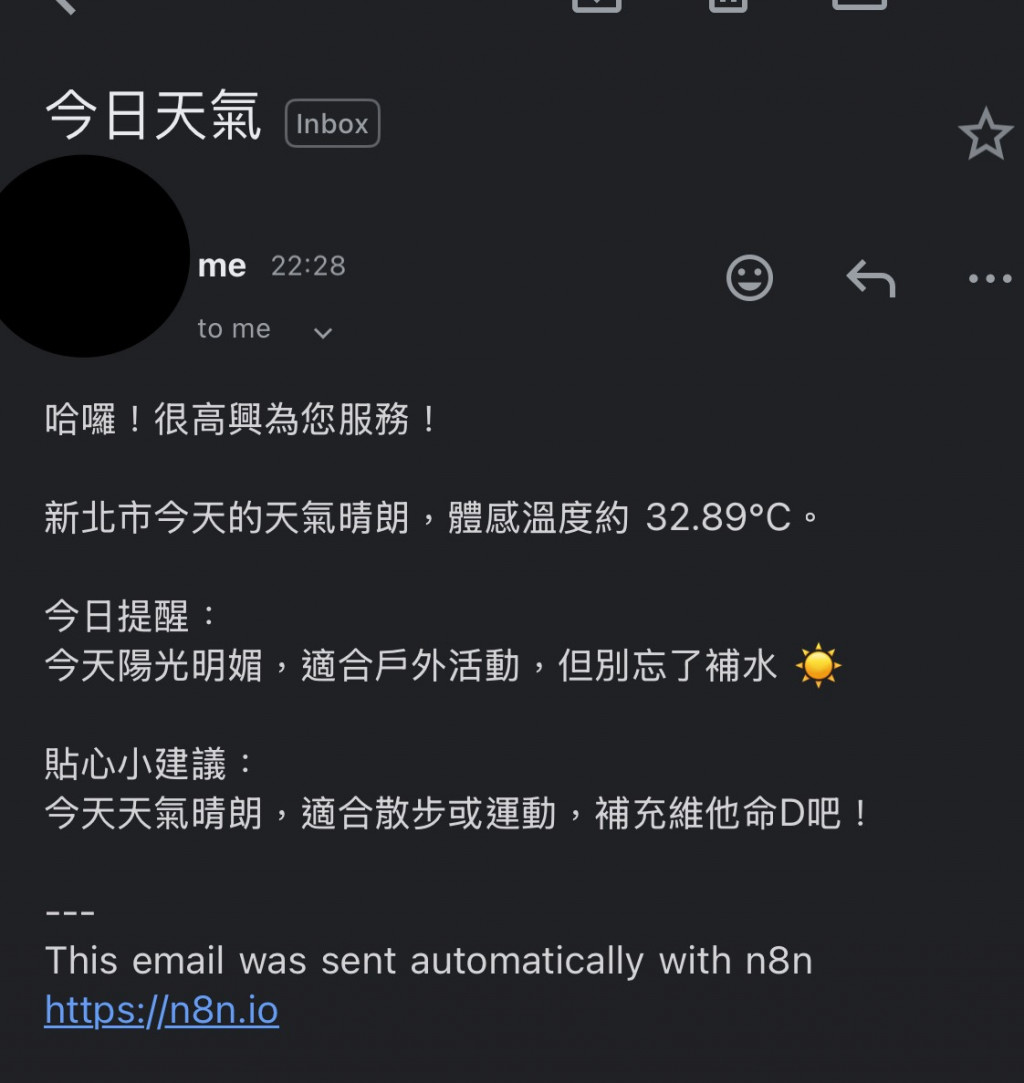
Task: Reply to this email
Action: 870,279
